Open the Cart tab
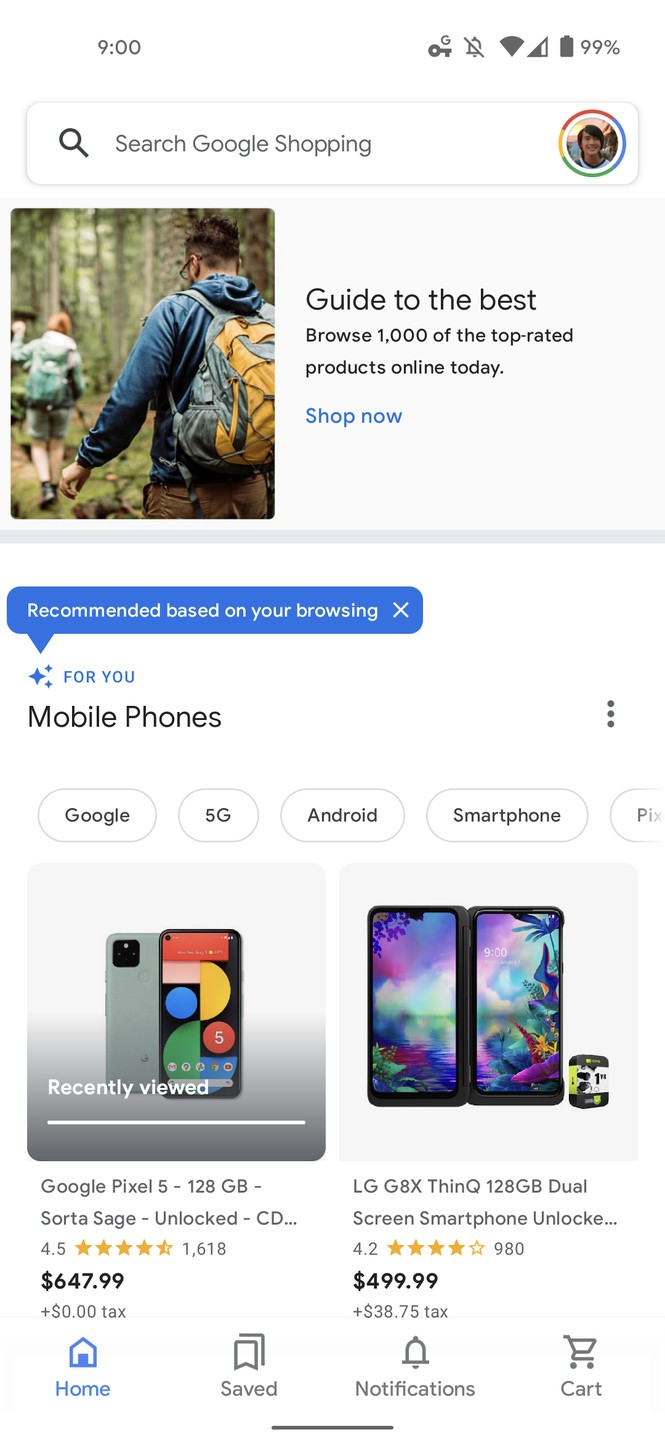The image size is (665, 1440). [581, 1368]
